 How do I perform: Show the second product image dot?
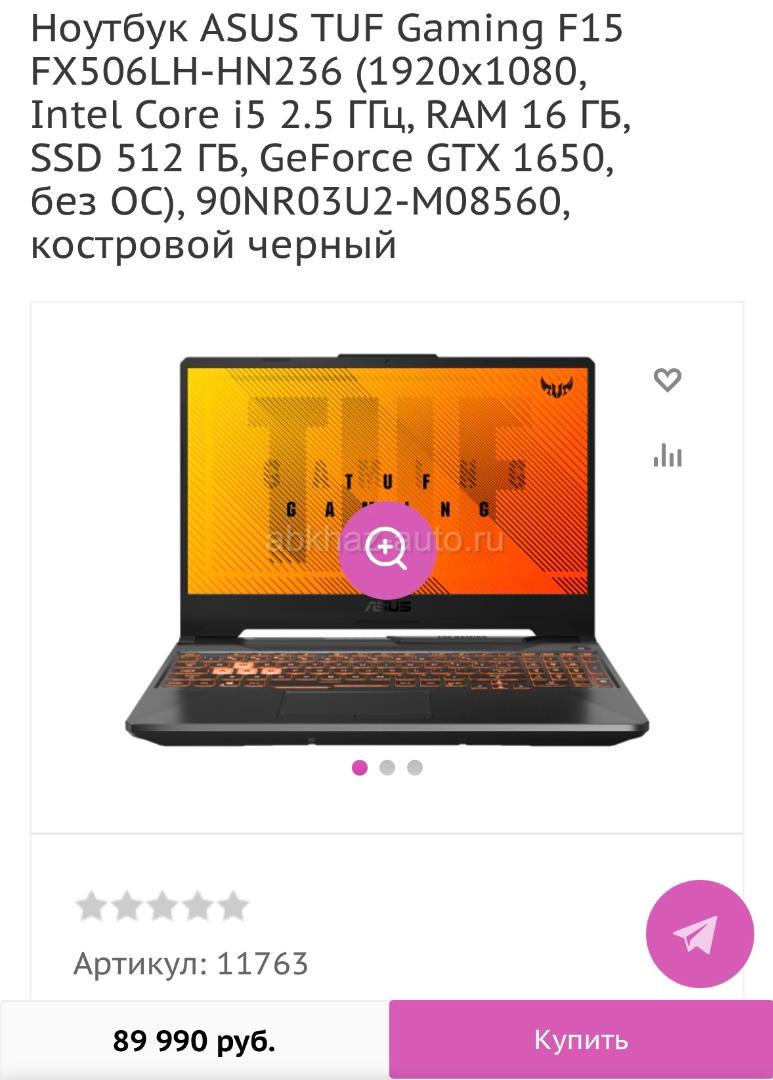[x=387, y=768]
